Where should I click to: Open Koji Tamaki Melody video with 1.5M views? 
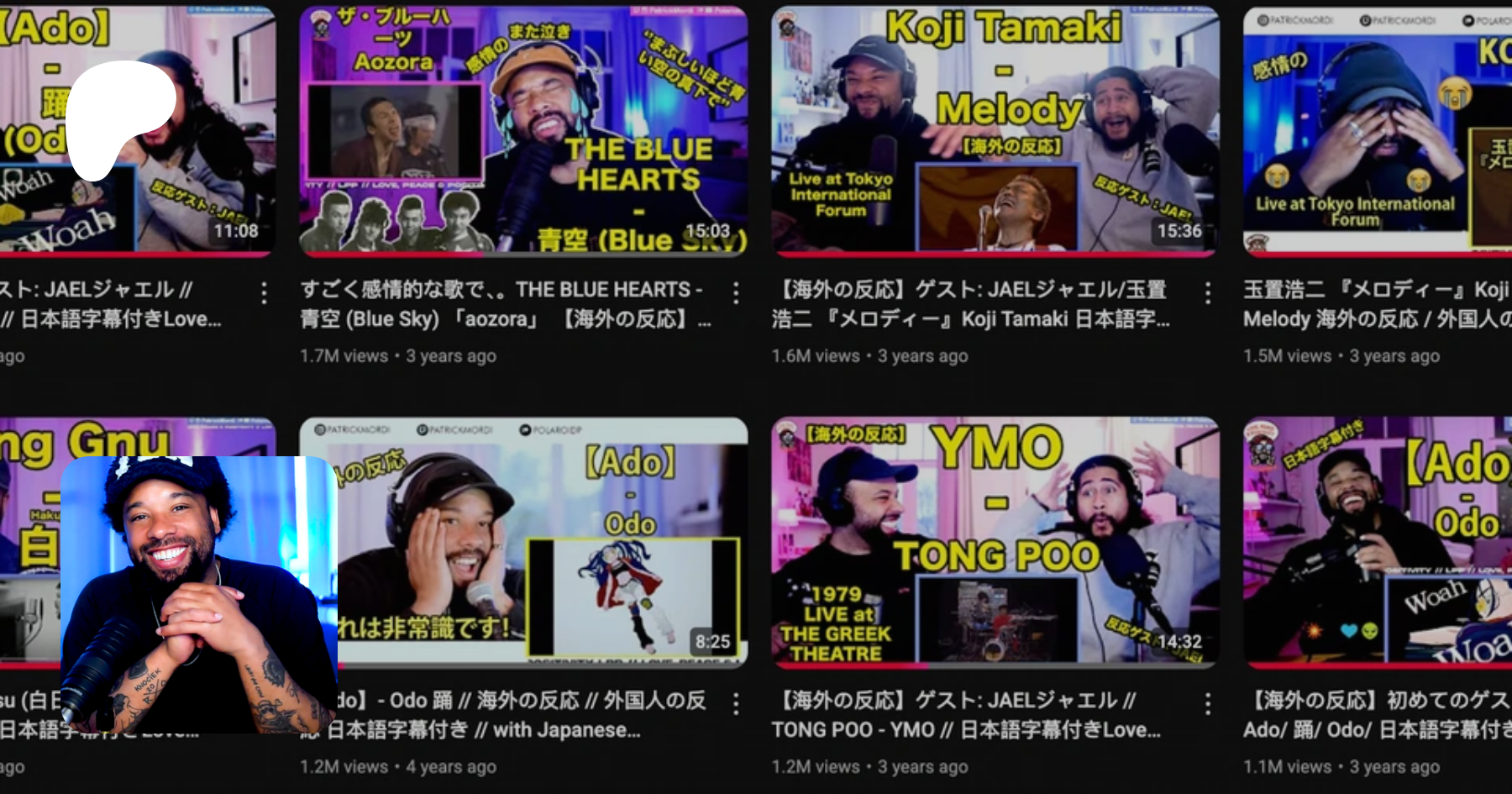pyautogui.click(x=1378, y=130)
